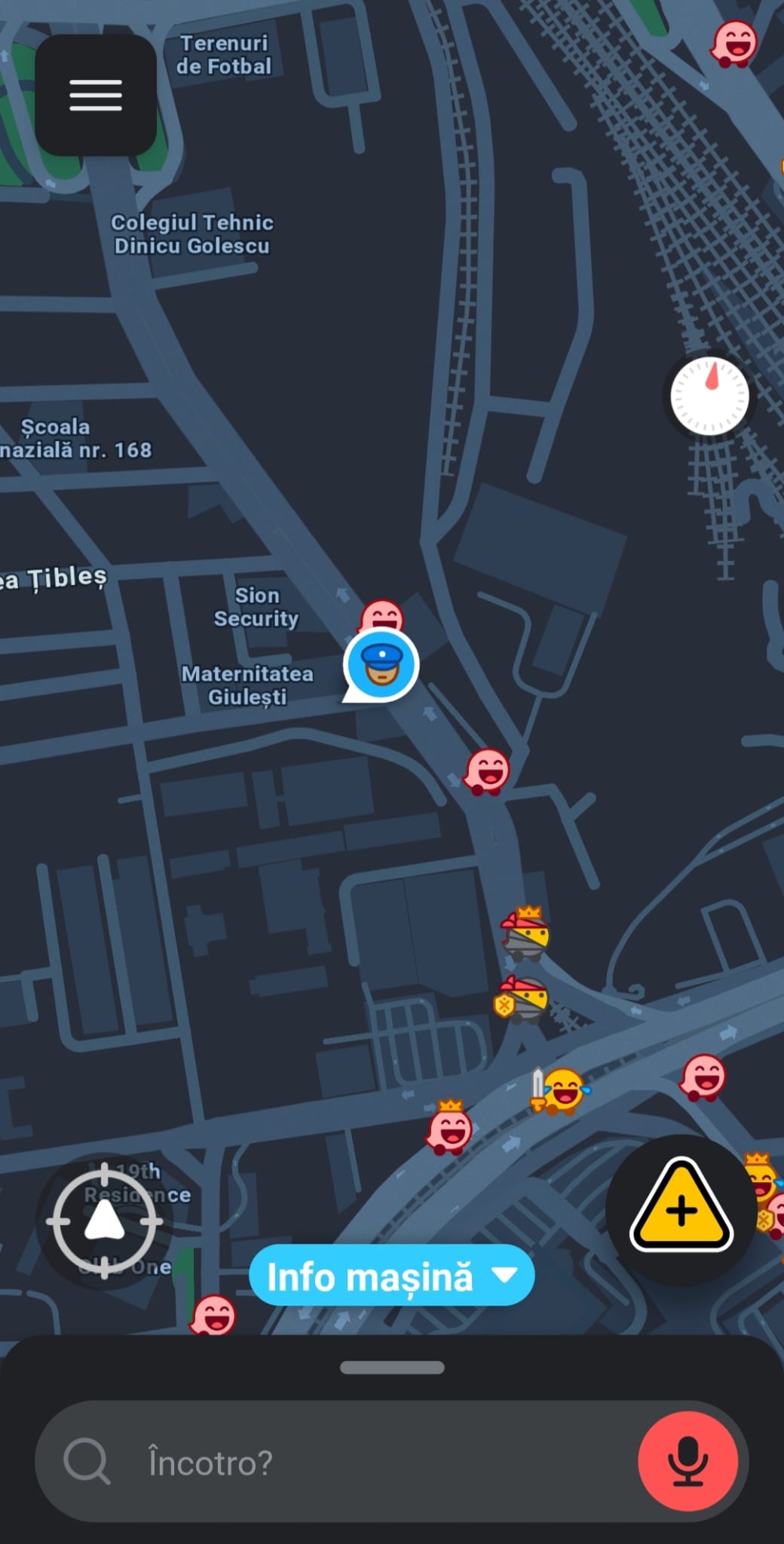Tap the speedometer widget
The width and height of the screenshot is (784, 1544).
tap(709, 397)
